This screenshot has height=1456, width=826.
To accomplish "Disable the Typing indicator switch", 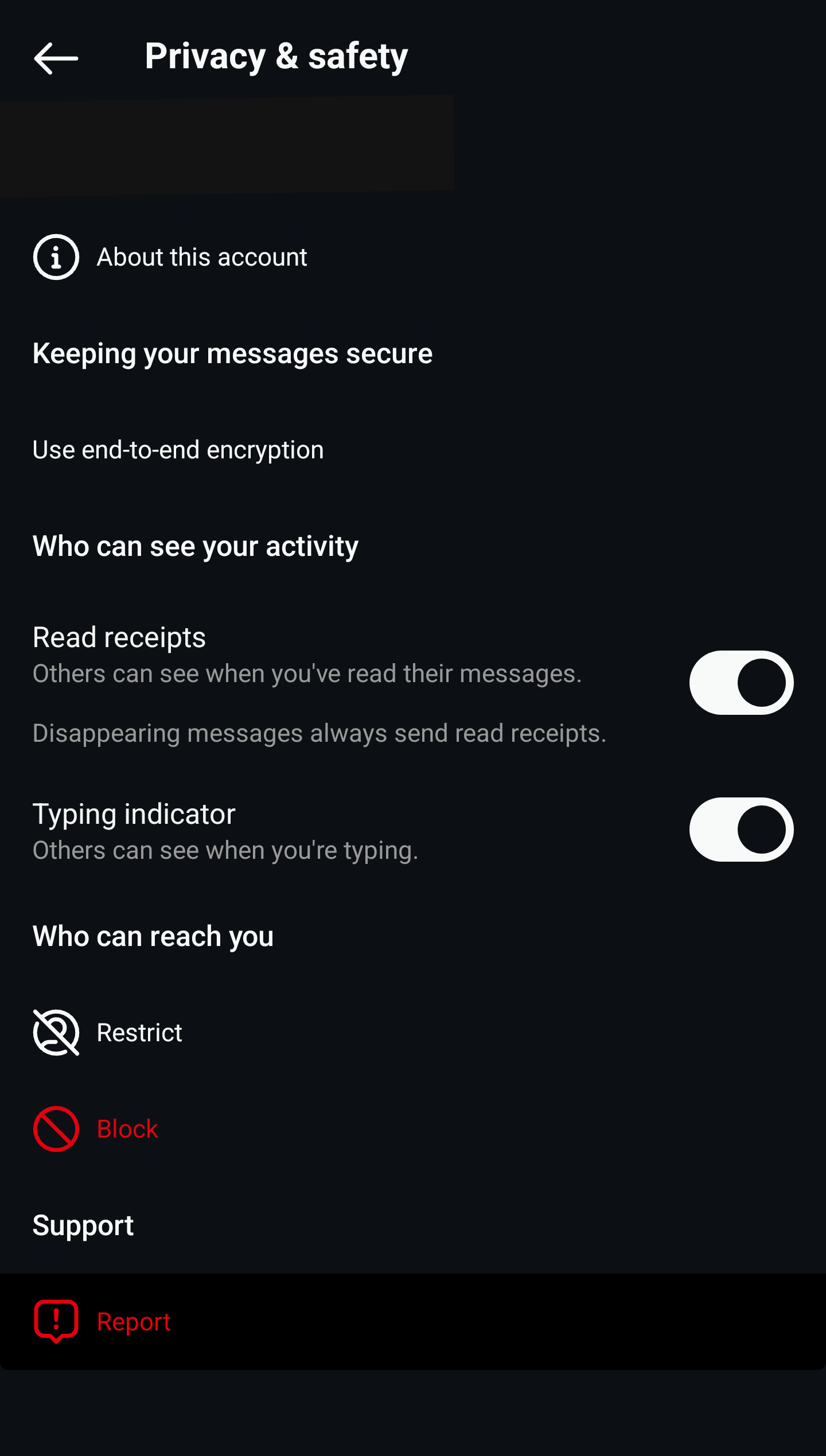I will coord(741,830).
